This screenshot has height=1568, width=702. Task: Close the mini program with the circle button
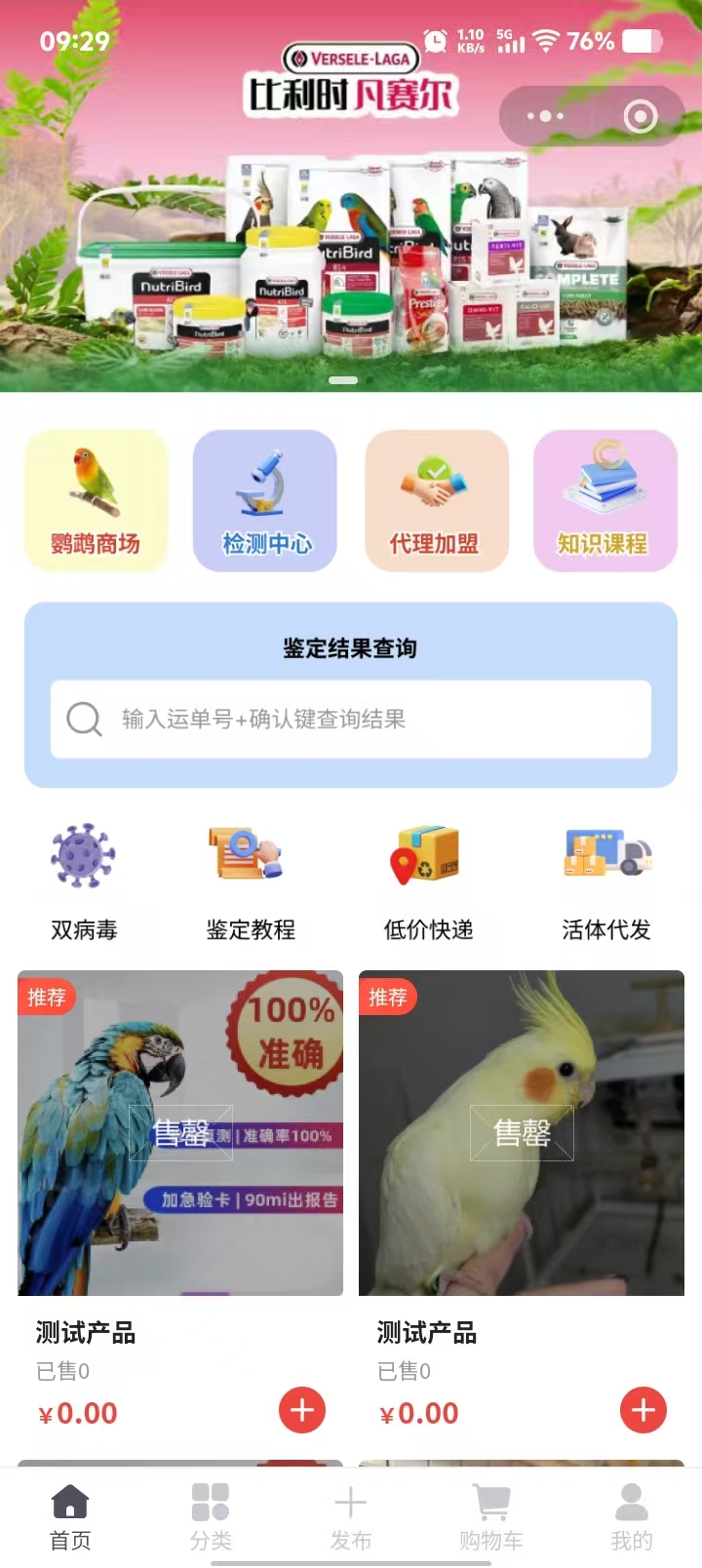[640, 117]
